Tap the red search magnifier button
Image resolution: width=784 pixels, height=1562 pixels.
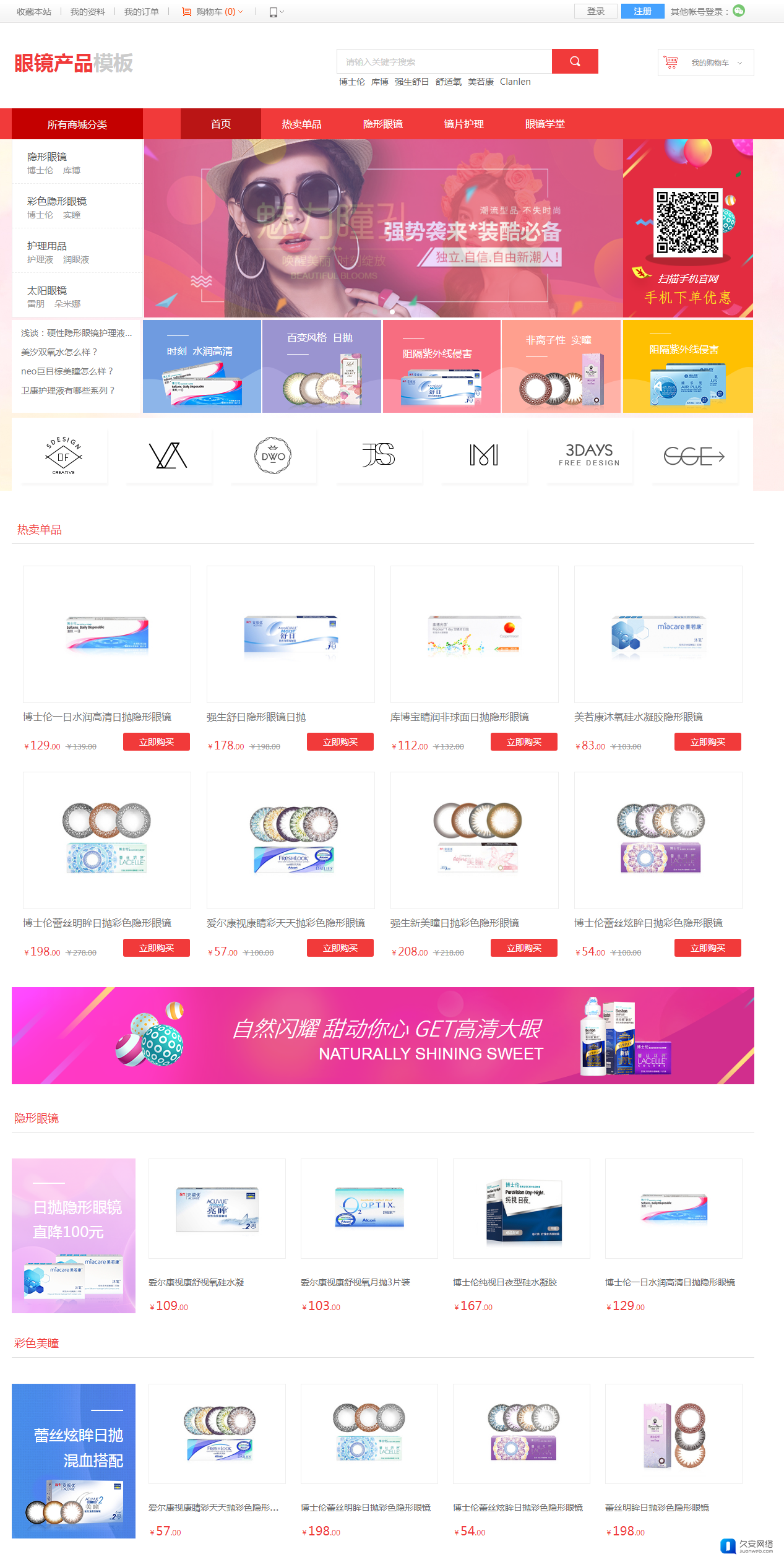coord(575,61)
